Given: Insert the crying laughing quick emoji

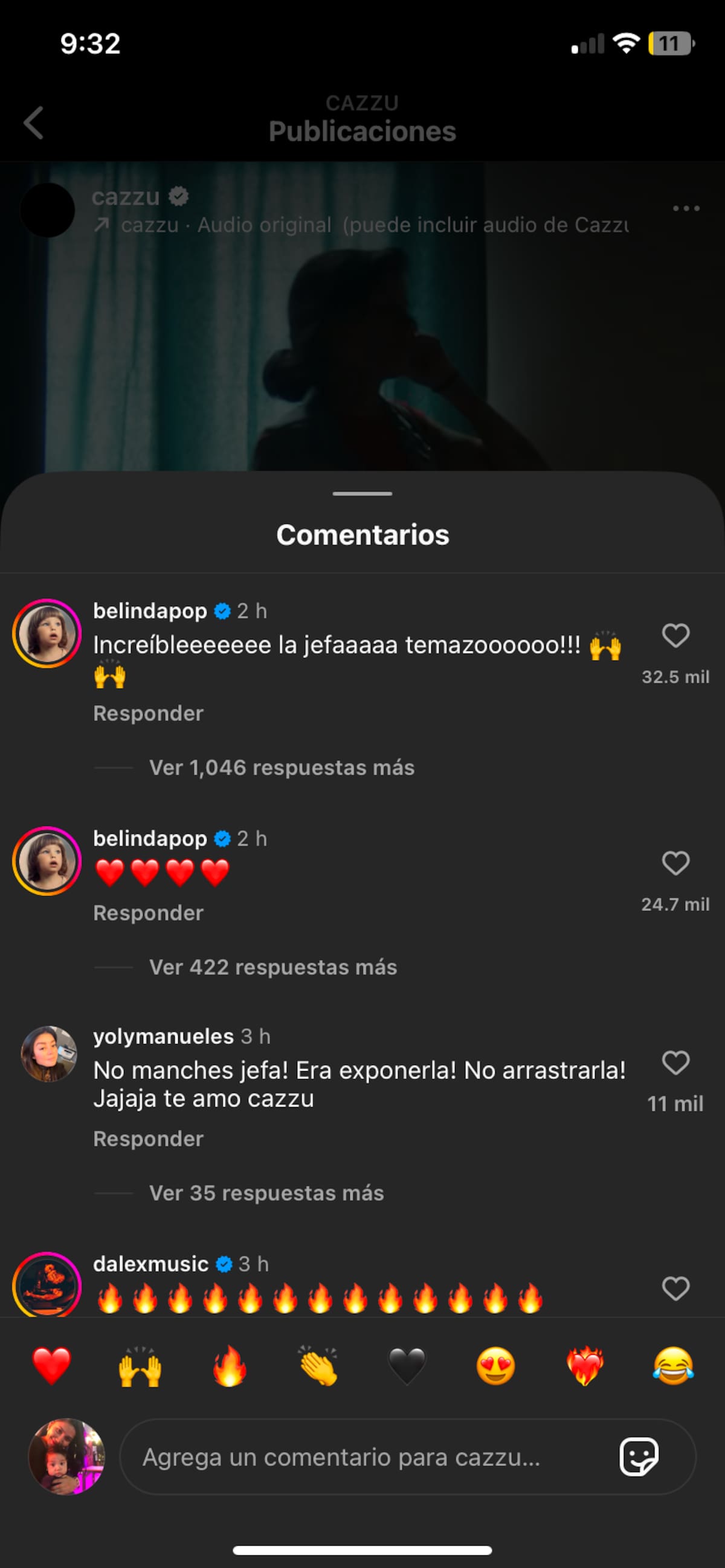Looking at the screenshot, I should 672,1366.
